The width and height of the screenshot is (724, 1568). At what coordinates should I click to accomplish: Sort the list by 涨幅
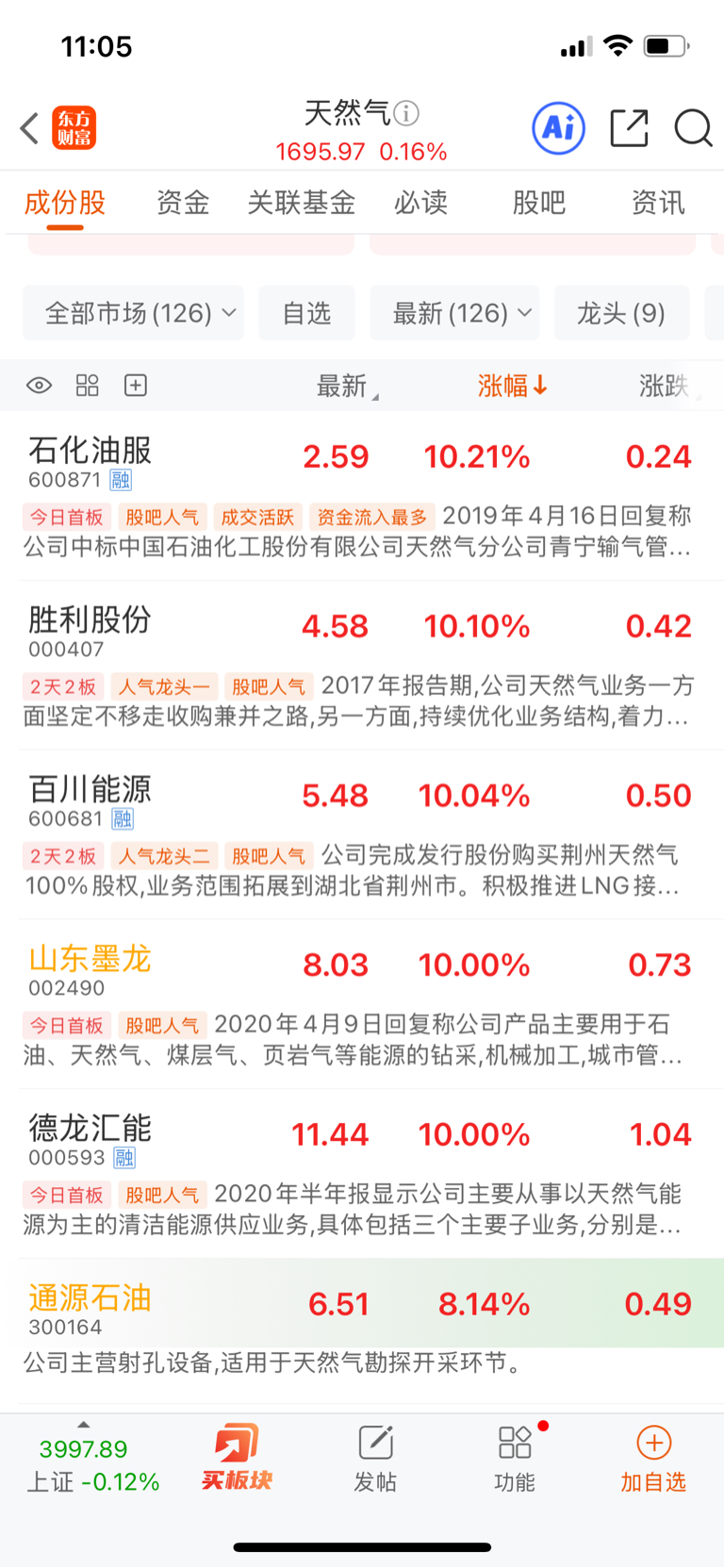(511, 386)
